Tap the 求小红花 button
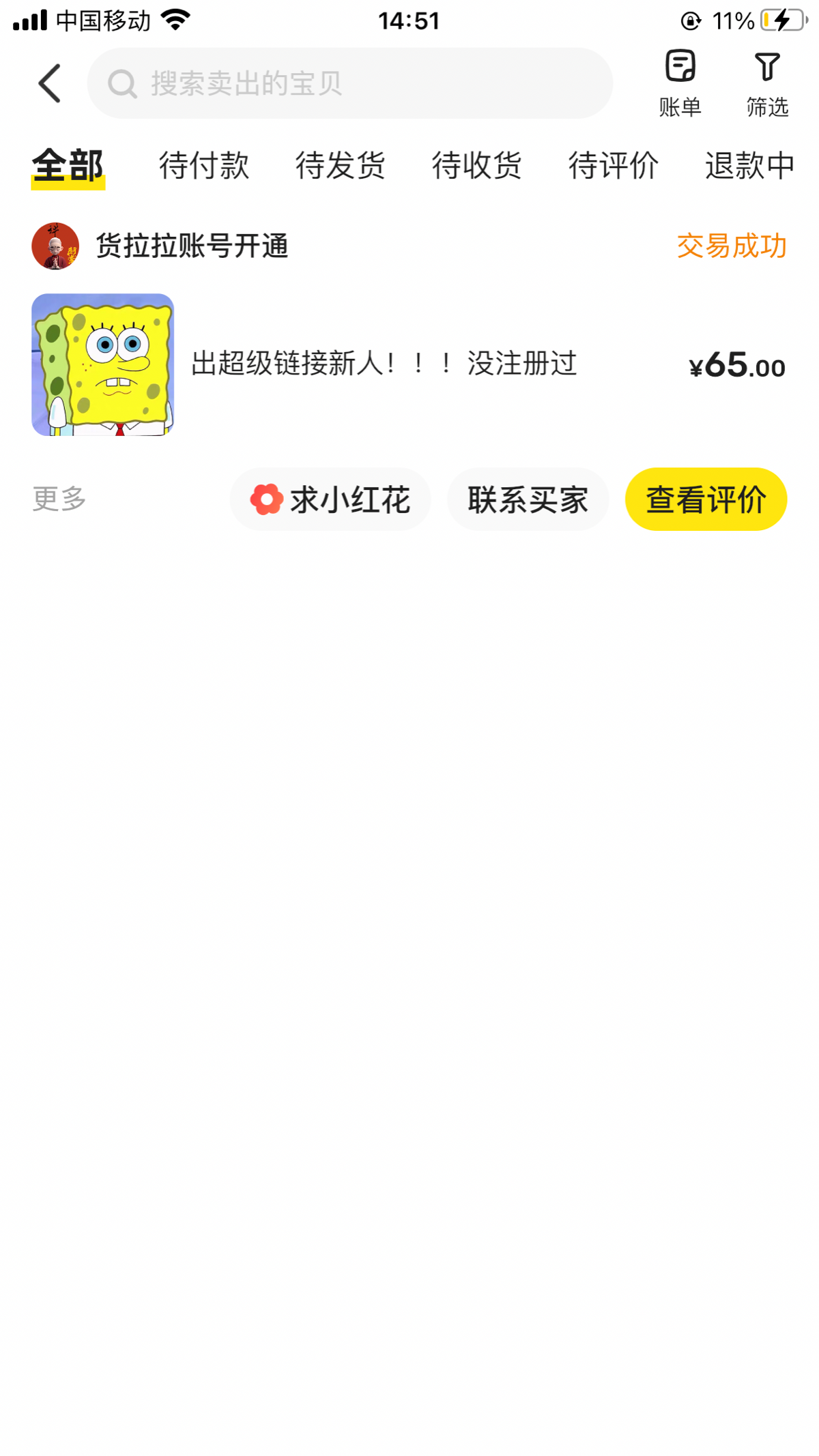 (x=330, y=499)
